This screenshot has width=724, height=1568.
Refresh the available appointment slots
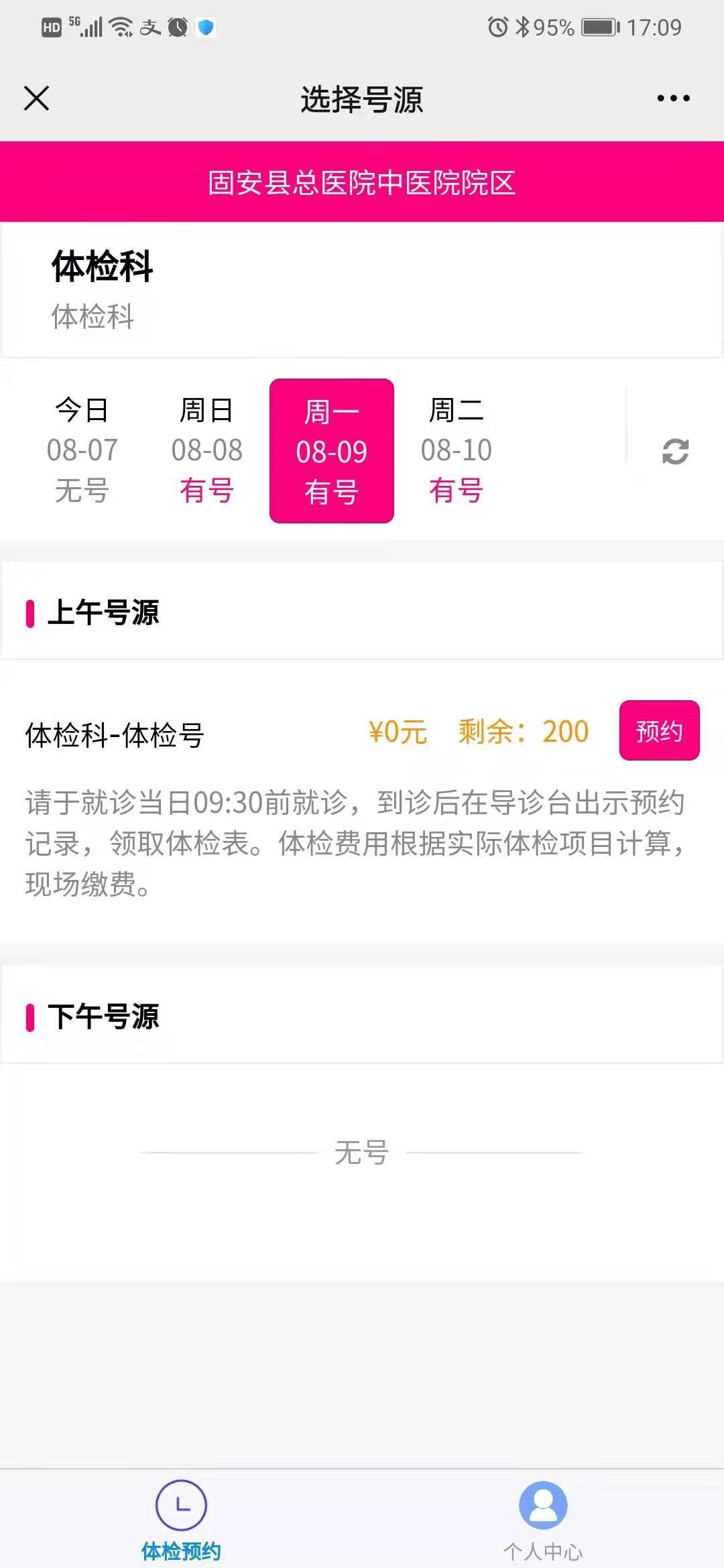pos(675,452)
